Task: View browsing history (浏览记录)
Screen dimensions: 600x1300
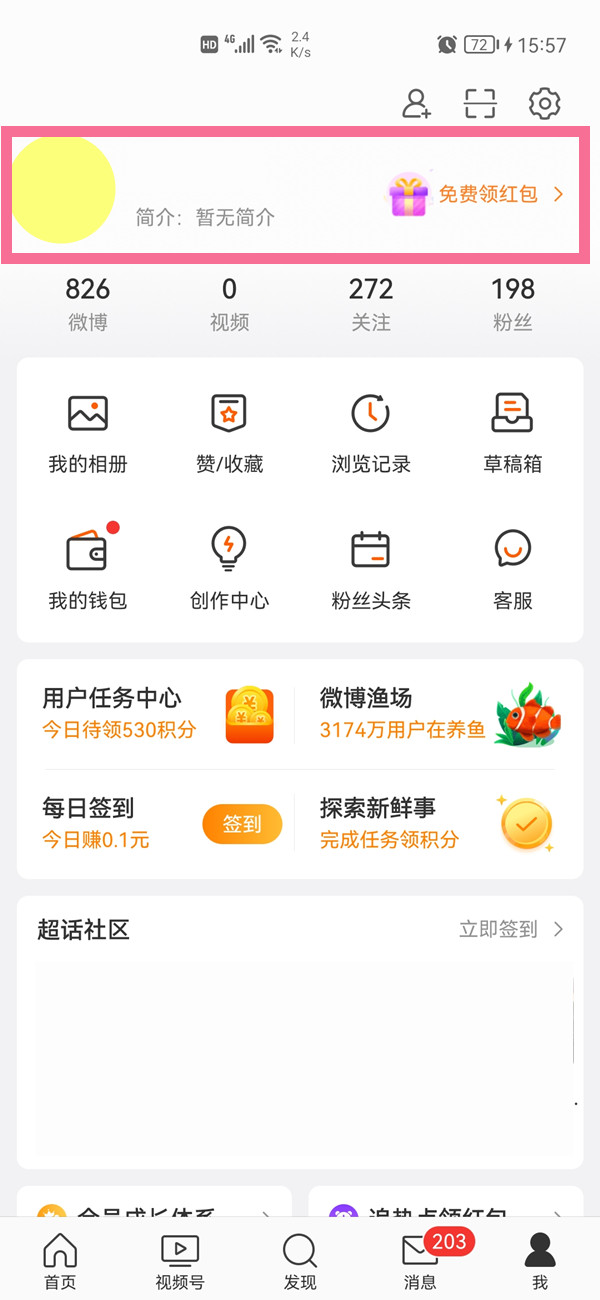Action: pyautogui.click(x=371, y=434)
